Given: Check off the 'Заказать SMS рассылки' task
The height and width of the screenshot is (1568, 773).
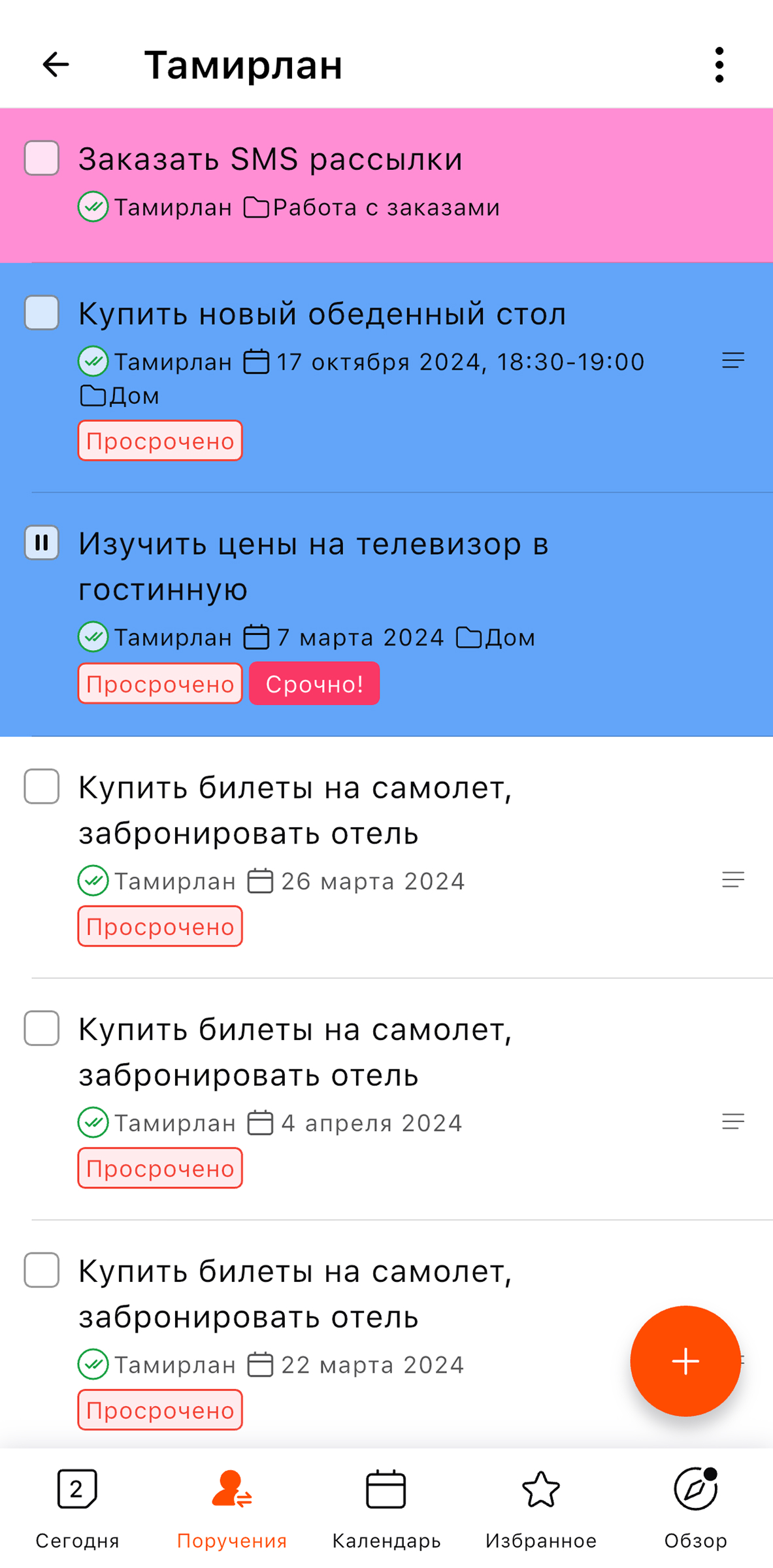Looking at the screenshot, I should pos(42,158).
